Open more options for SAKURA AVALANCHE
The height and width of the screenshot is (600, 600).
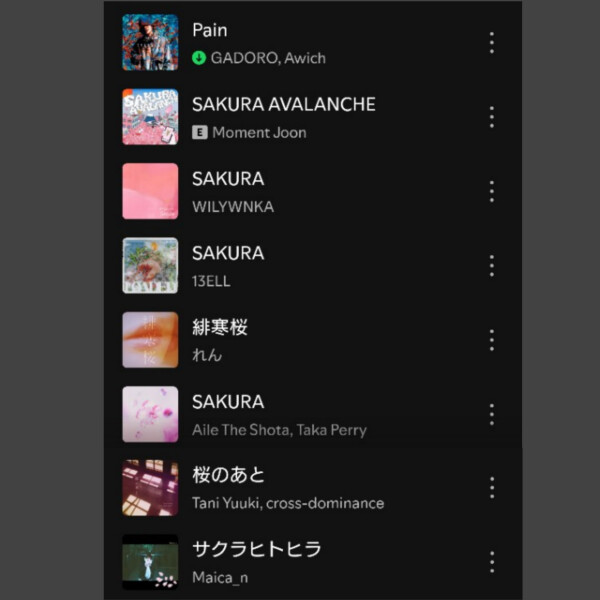coord(491,117)
